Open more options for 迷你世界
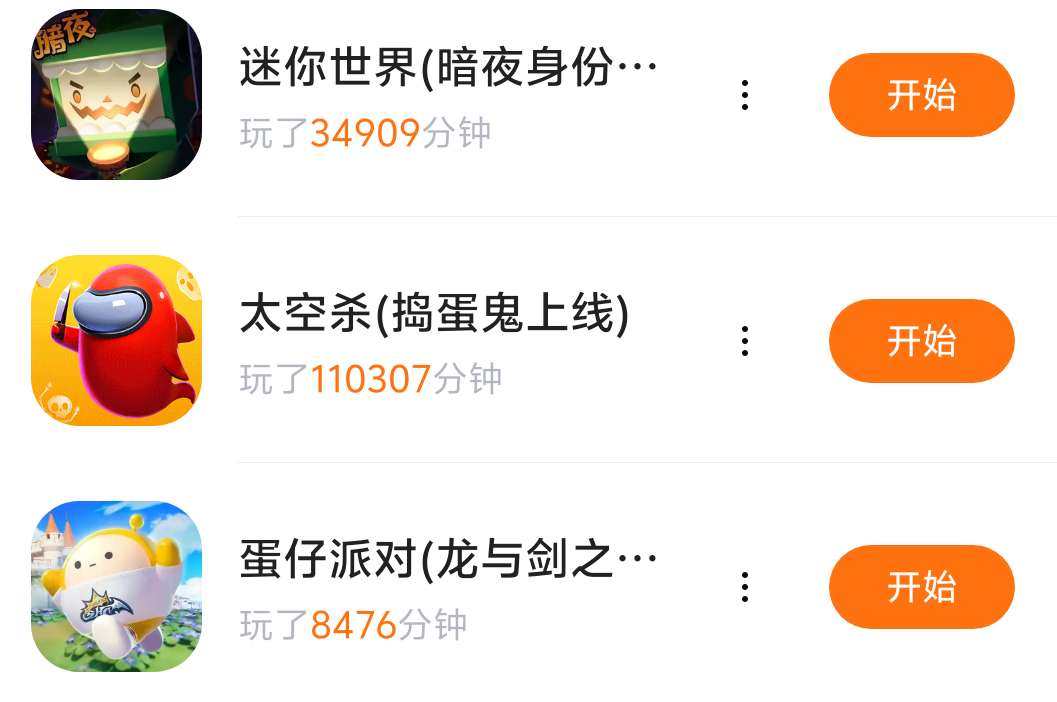The image size is (1057, 702). (x=745, y=95)
